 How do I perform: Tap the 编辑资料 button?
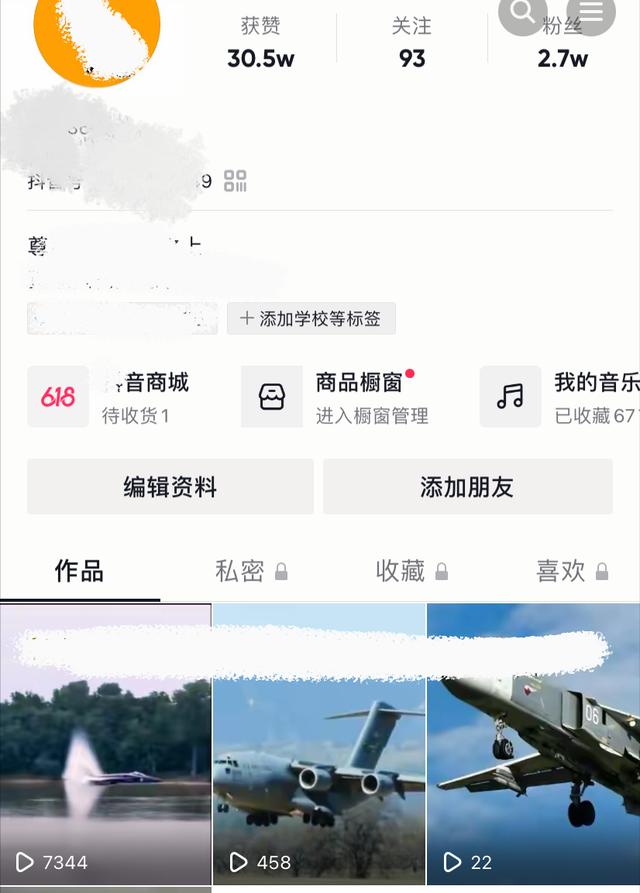pyautogui.click(x=170, y=487)
